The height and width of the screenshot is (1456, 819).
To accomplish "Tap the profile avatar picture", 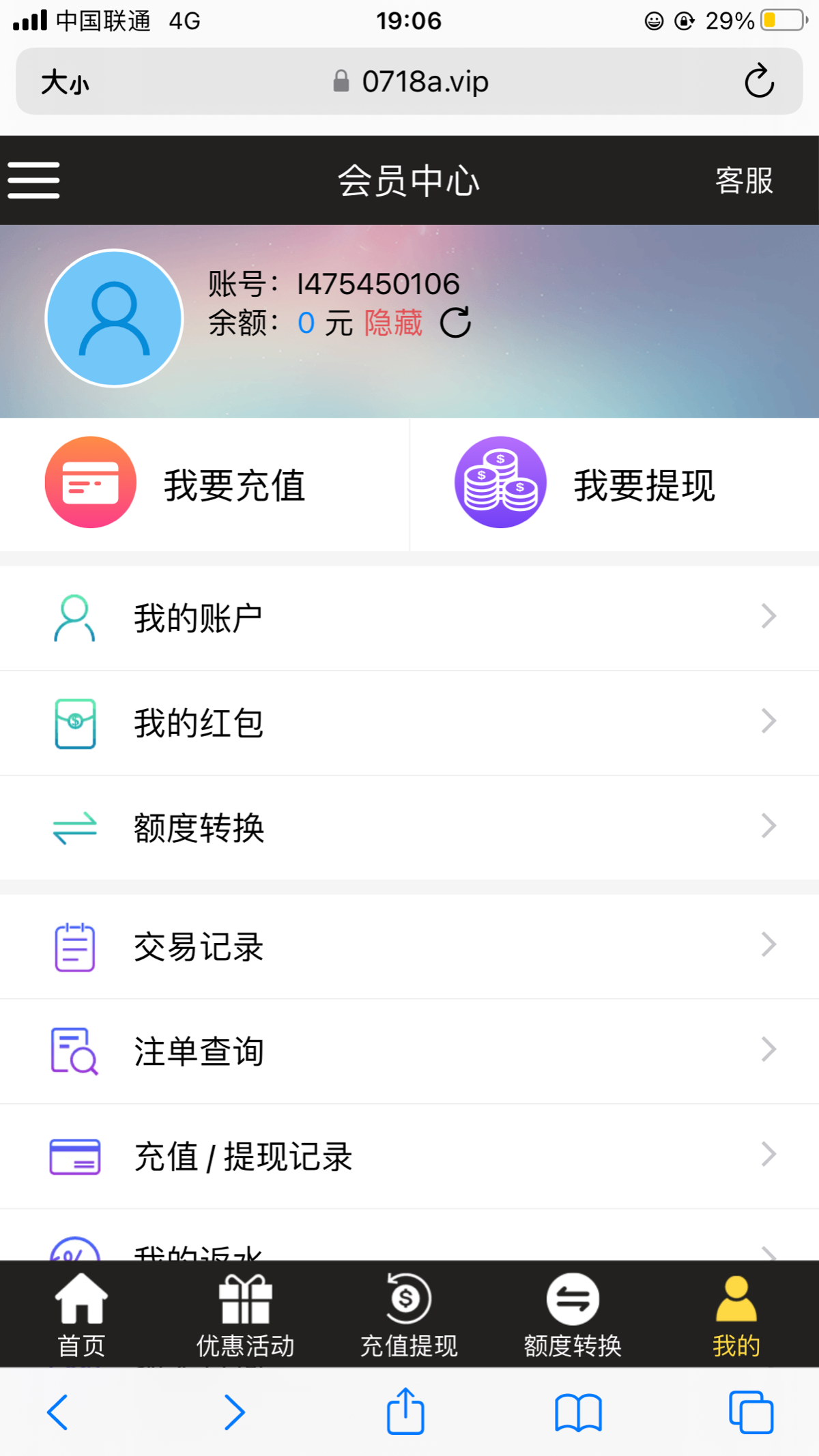I will (114, 318).
